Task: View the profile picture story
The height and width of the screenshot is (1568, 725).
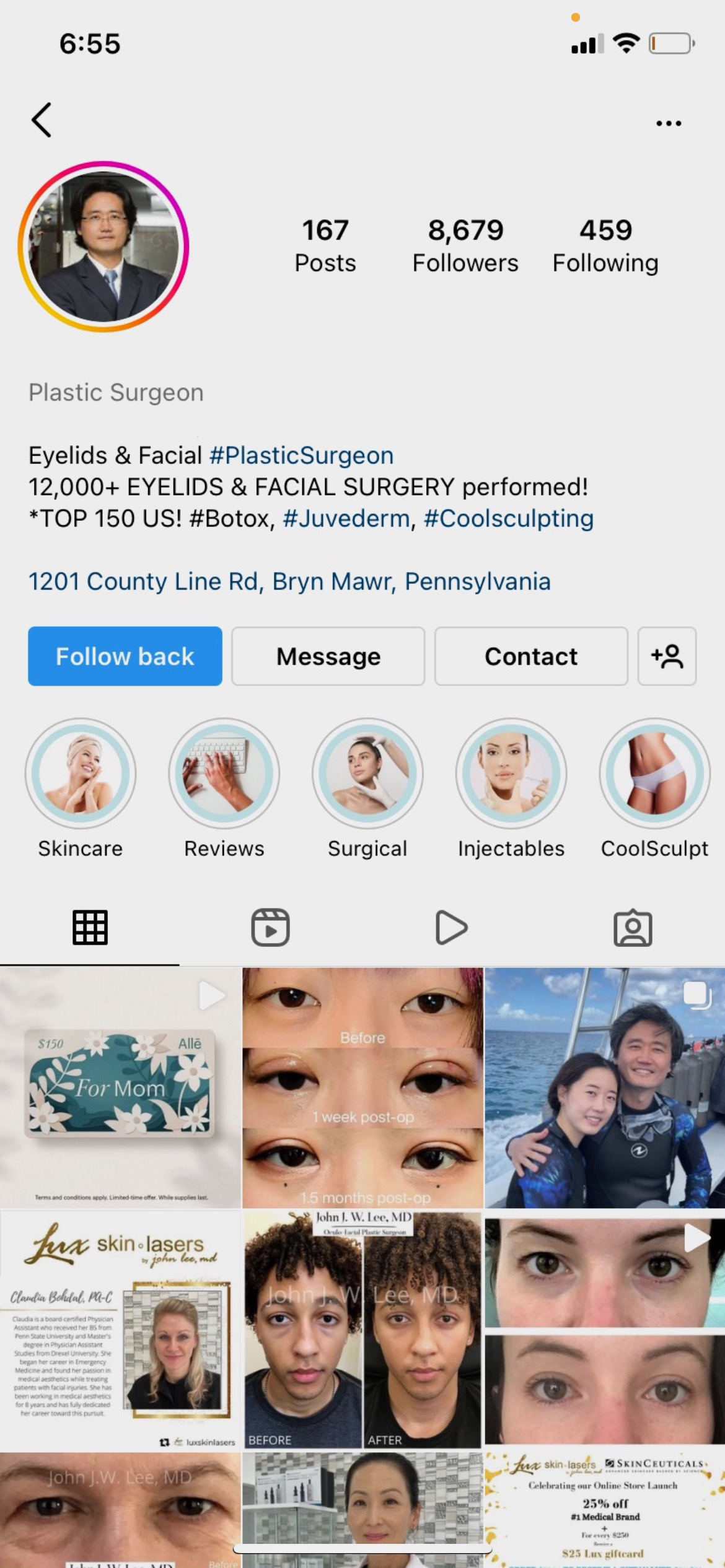Action: pos(103,246)
